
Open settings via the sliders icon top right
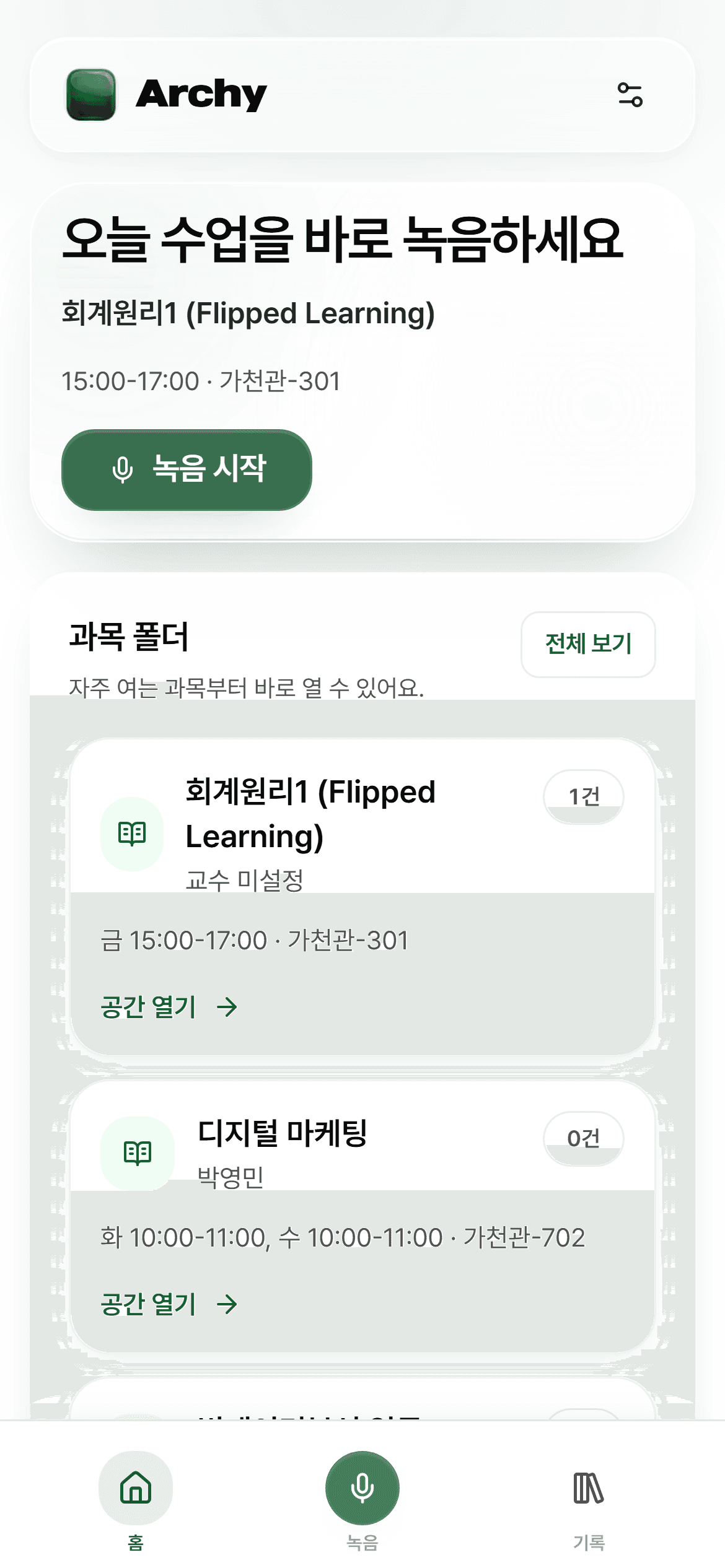(x=631, y=94)
